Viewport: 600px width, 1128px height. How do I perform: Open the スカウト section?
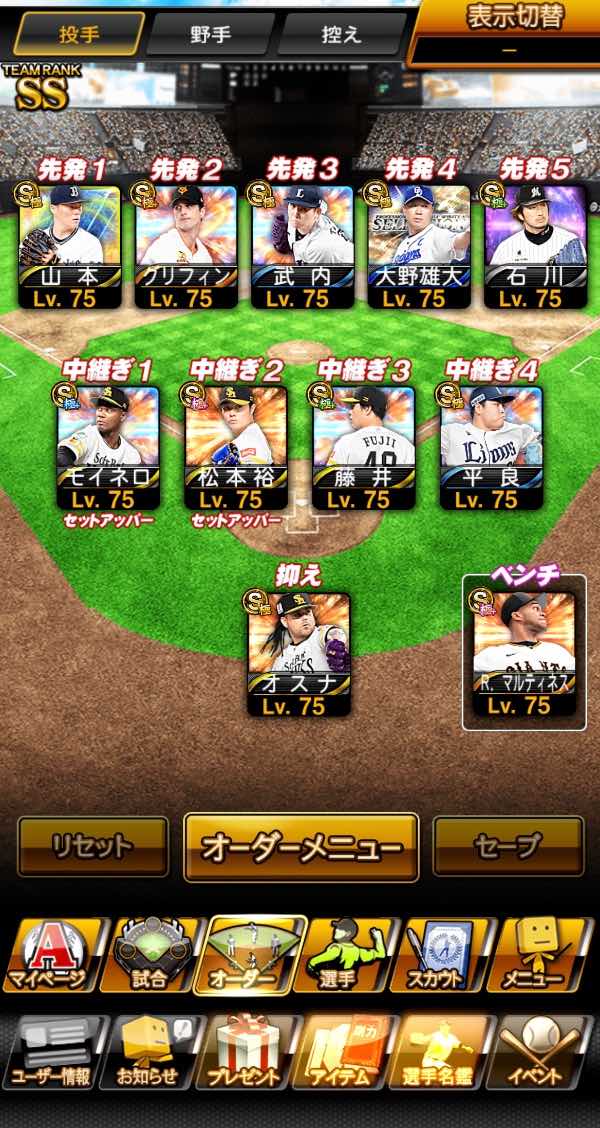[442, 955]
